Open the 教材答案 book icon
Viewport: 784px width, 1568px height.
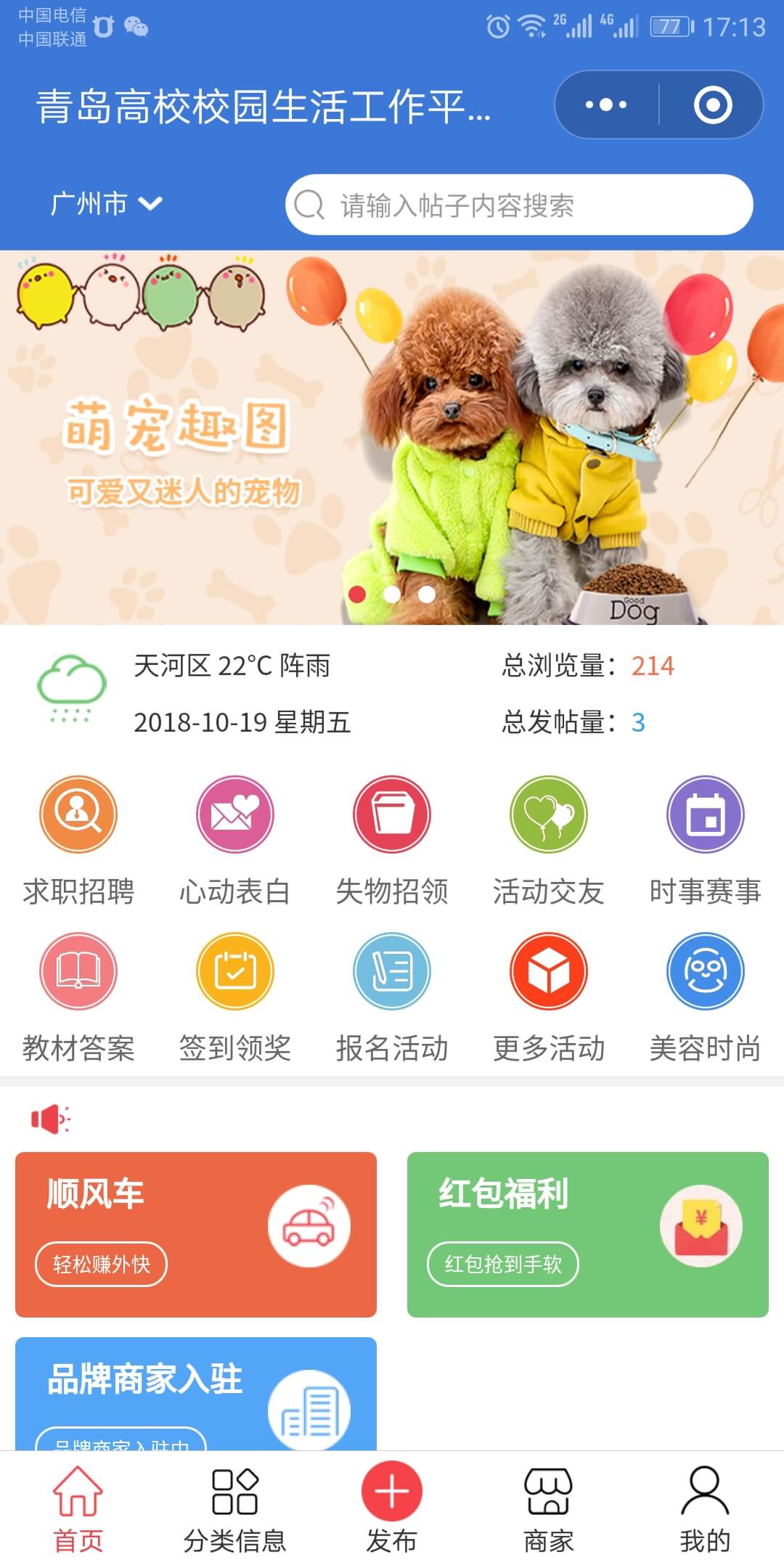(x=78, y=973)
